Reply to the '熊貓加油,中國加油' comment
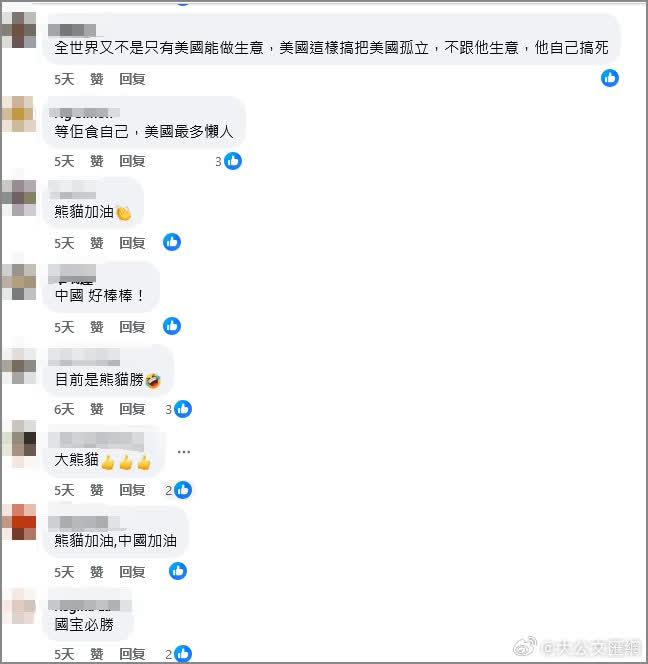 (132, 572)
